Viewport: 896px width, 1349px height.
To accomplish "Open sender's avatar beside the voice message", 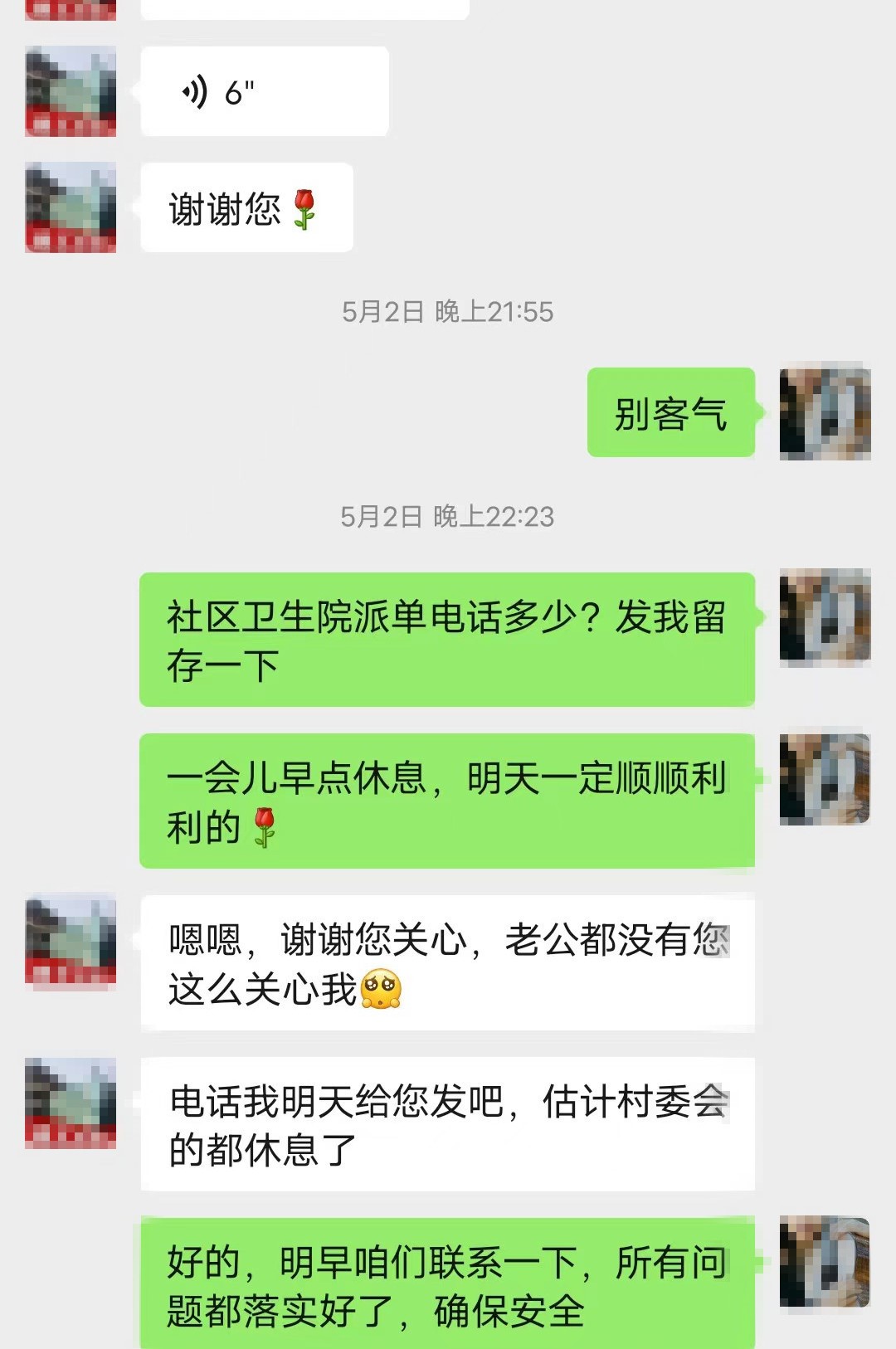I will (71, 91).
